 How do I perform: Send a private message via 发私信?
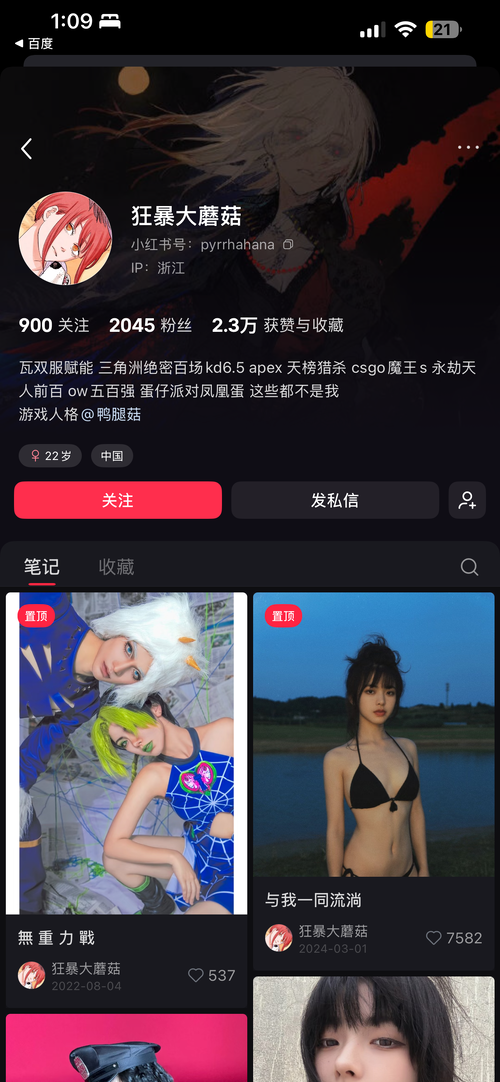pos(335,500)
